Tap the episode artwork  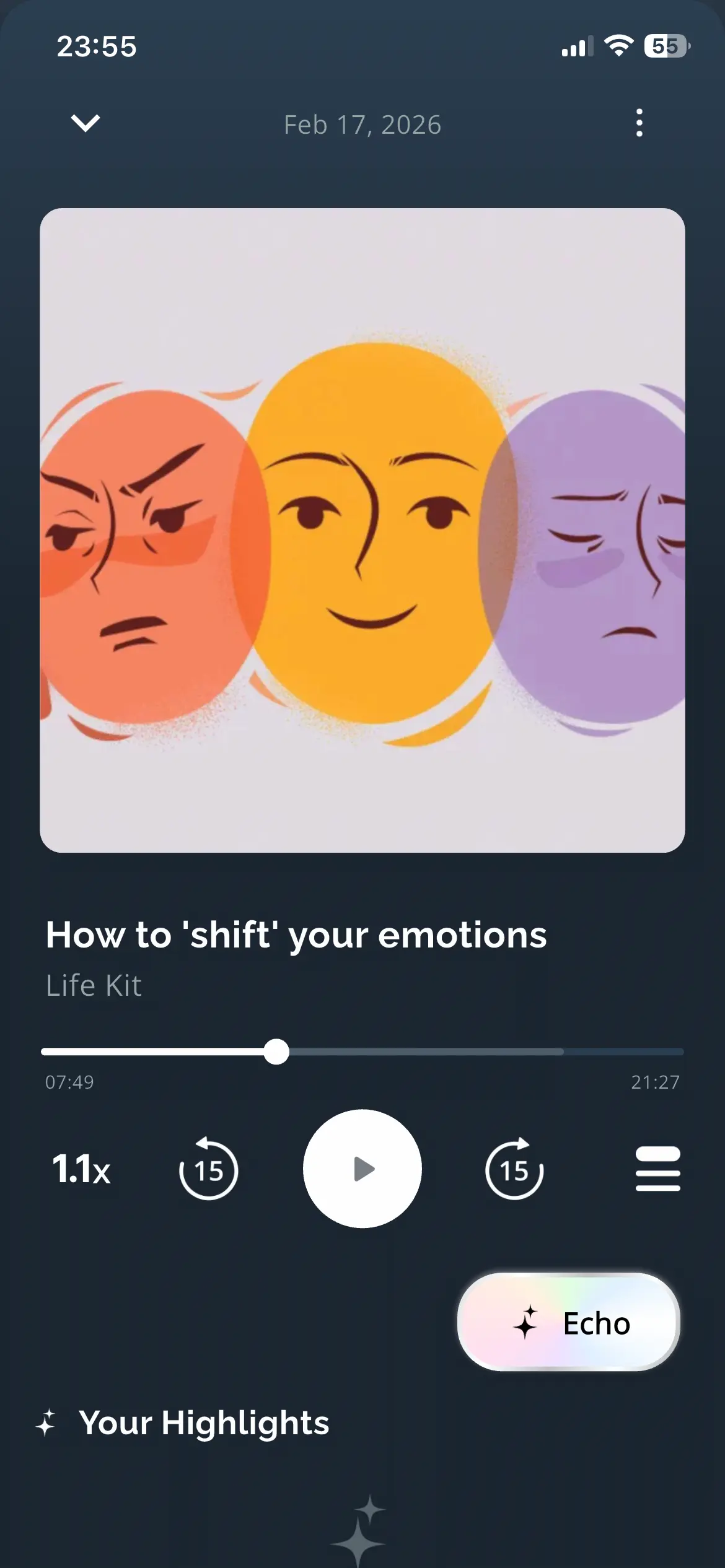[x=362, y=530]
